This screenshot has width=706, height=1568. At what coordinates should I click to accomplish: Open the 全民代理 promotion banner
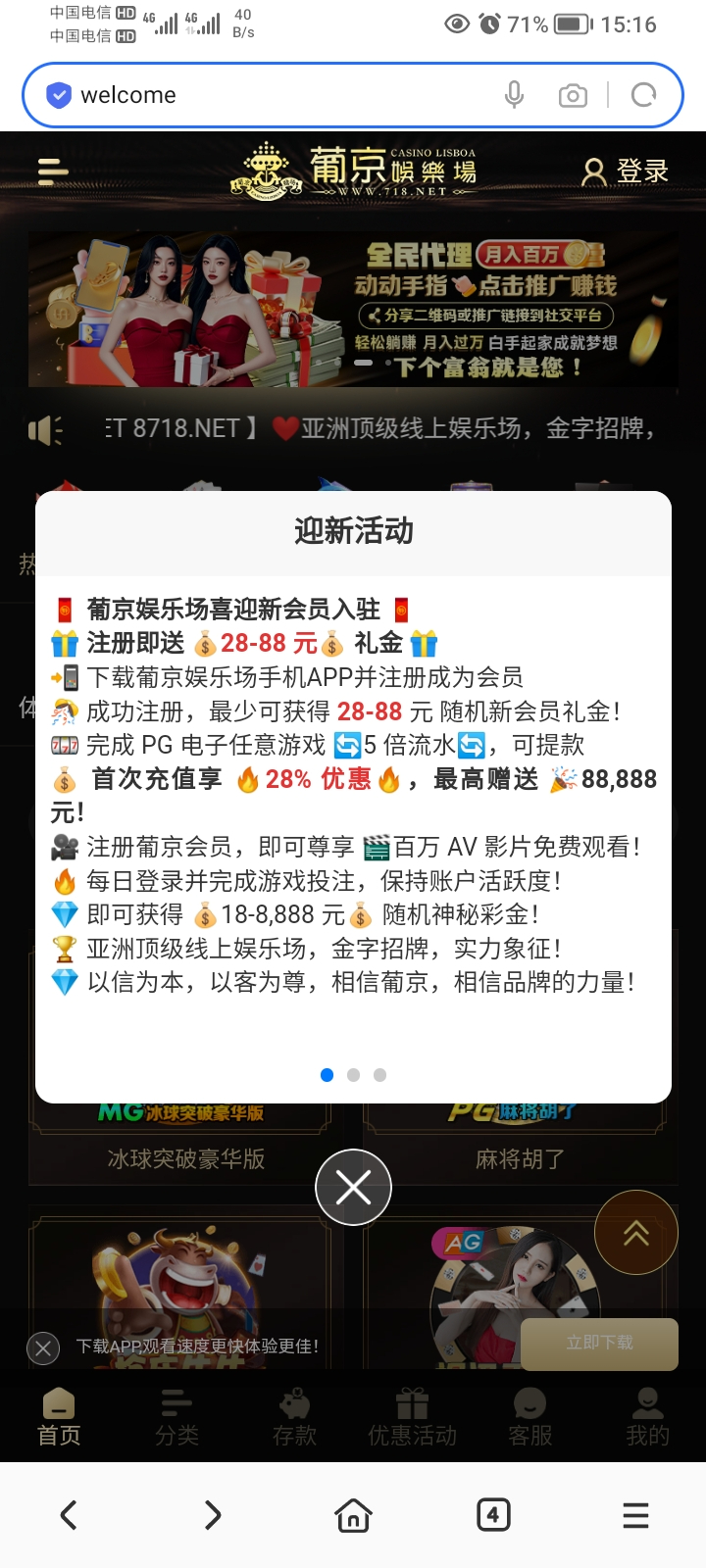pyautogui.click(x=353, y=309)
